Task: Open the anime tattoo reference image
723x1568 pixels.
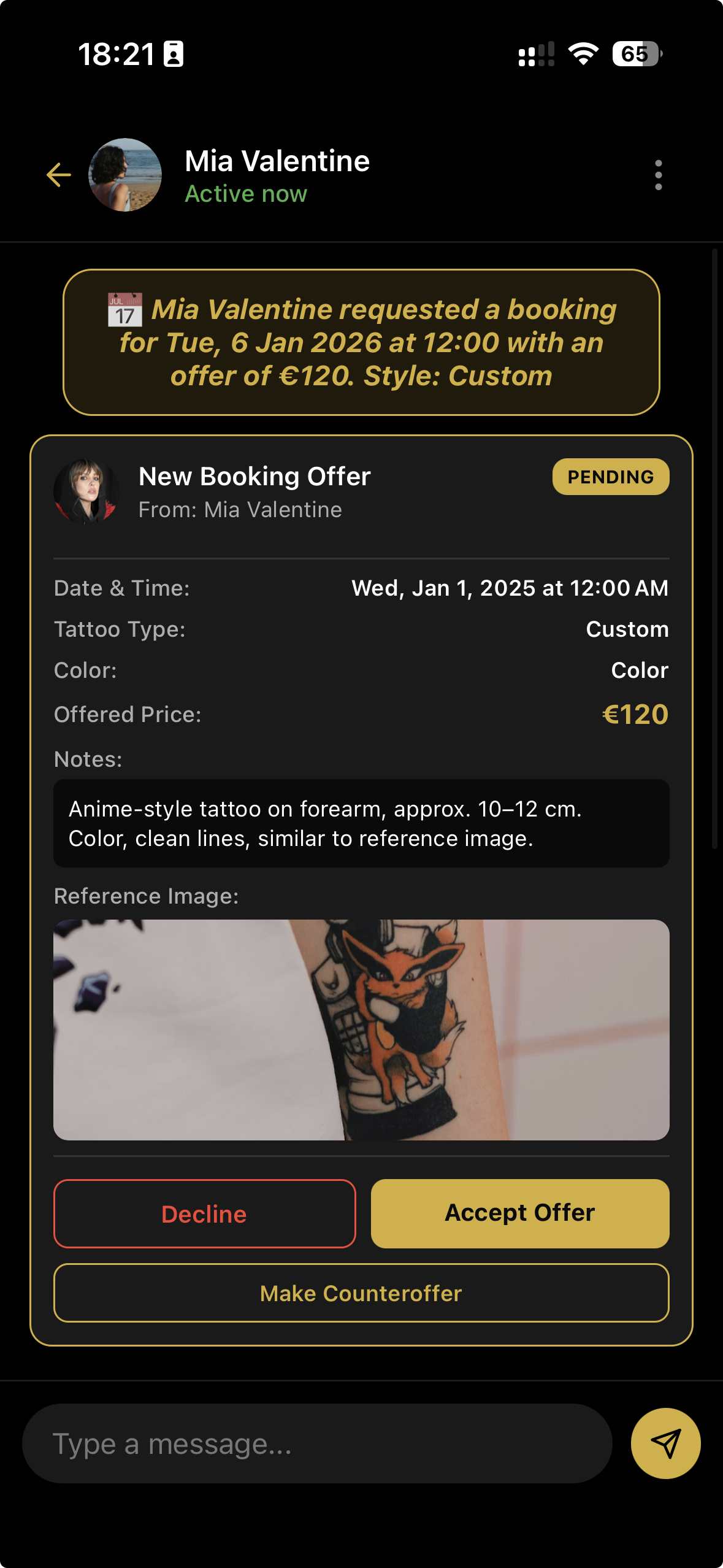Action: pyautogui.click(x=361, y=1031)
